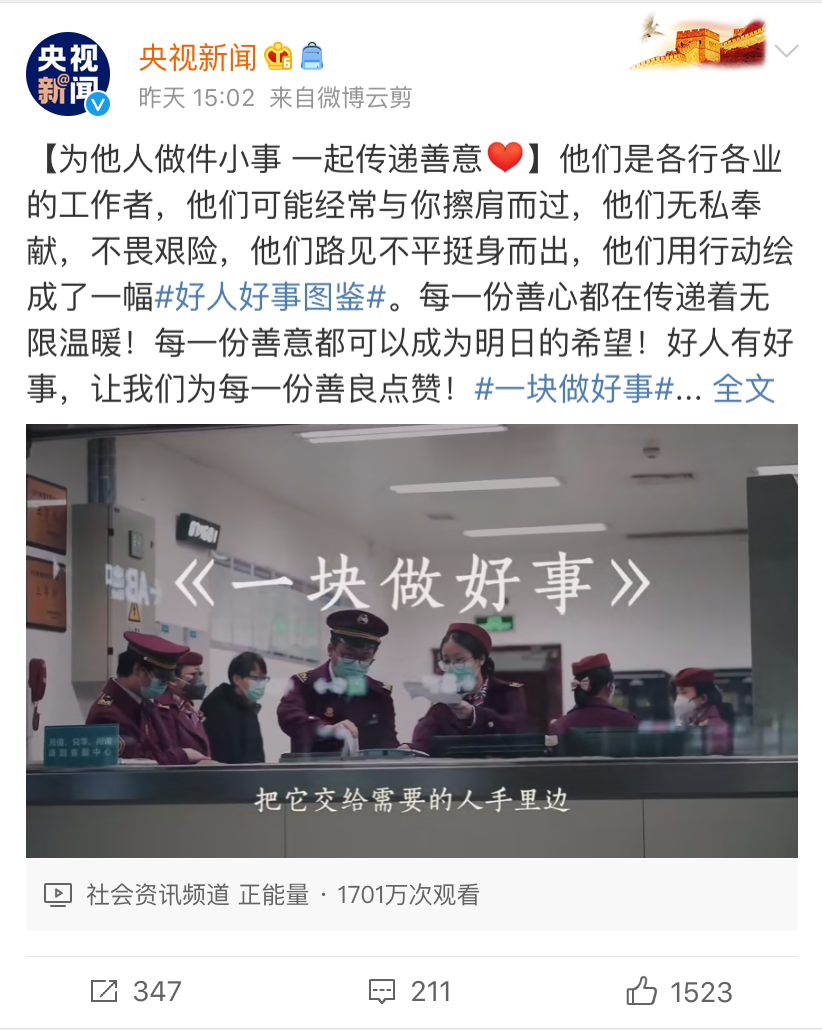This screenshot has width=822, height=1030.
Task: Play the 《一块做好事》 video
Action: pyautogui.click(x=411, y=640)
